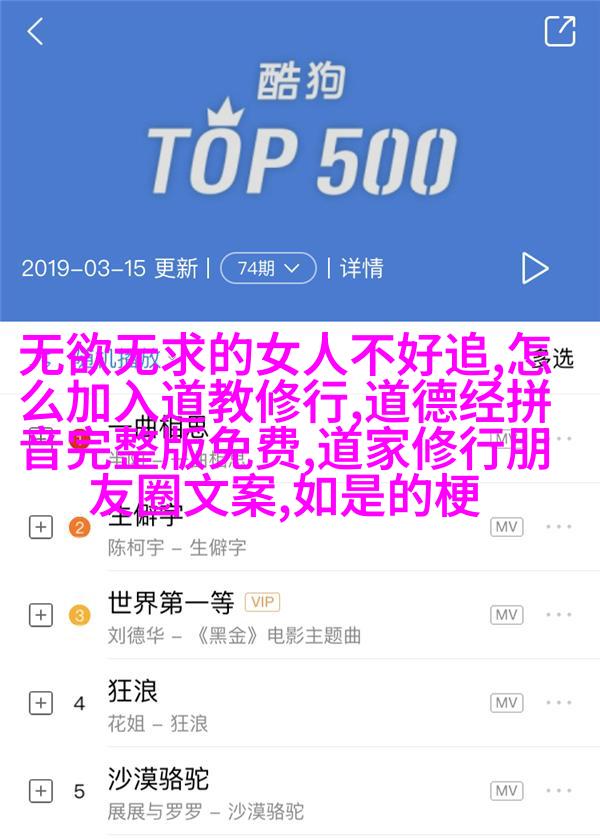
Task: Play all songs in the chart
Action: 535,267
